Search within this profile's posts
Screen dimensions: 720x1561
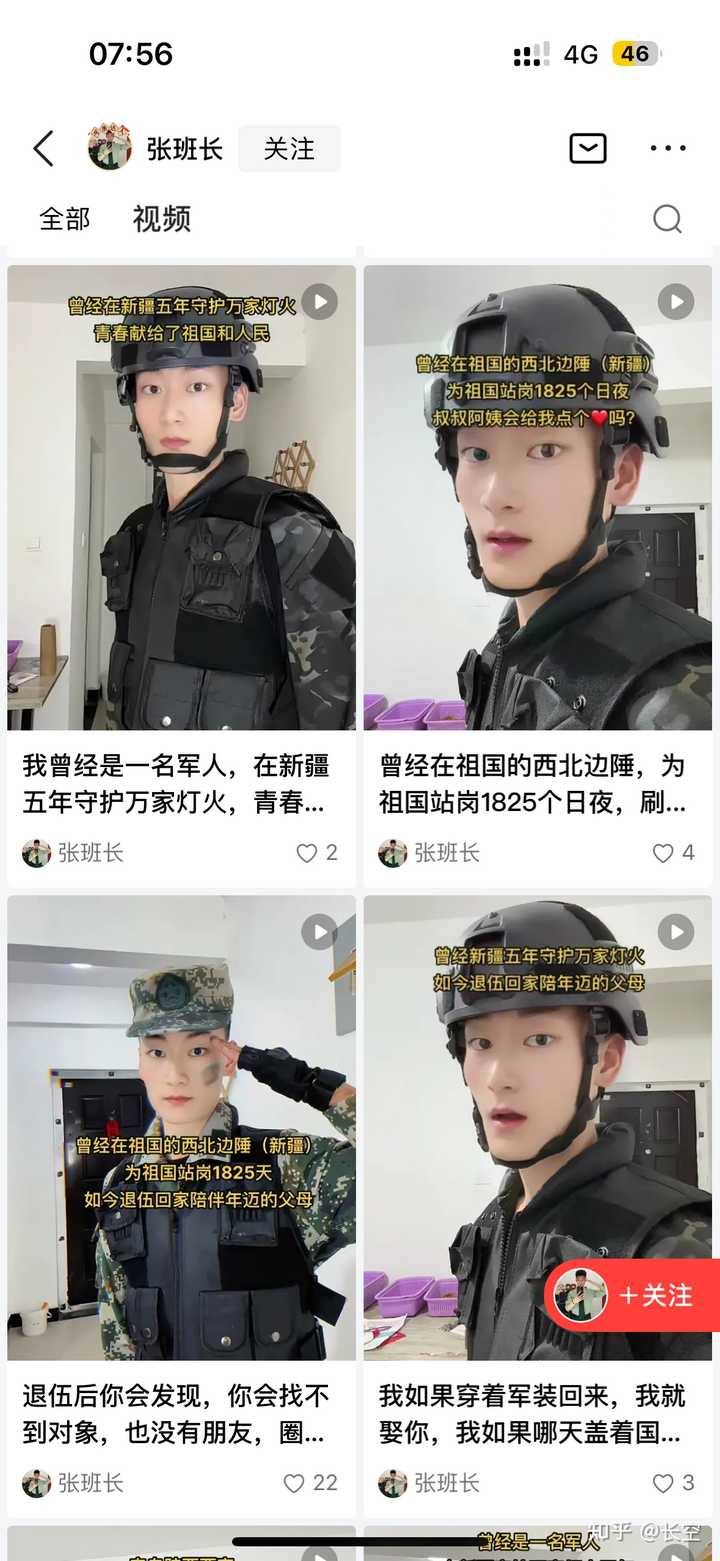tap(667, 218)
